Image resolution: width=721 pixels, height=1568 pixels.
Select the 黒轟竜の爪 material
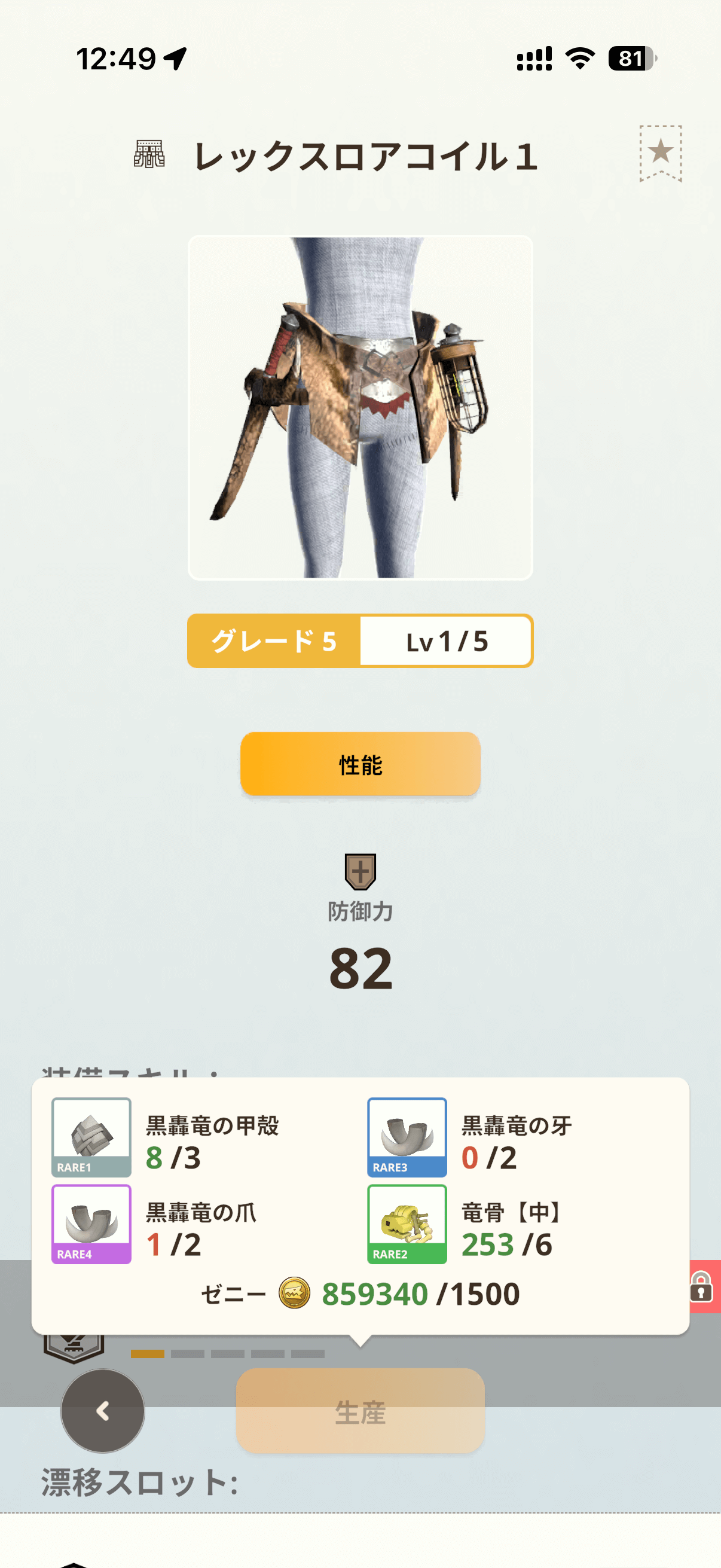(91, 1224)
